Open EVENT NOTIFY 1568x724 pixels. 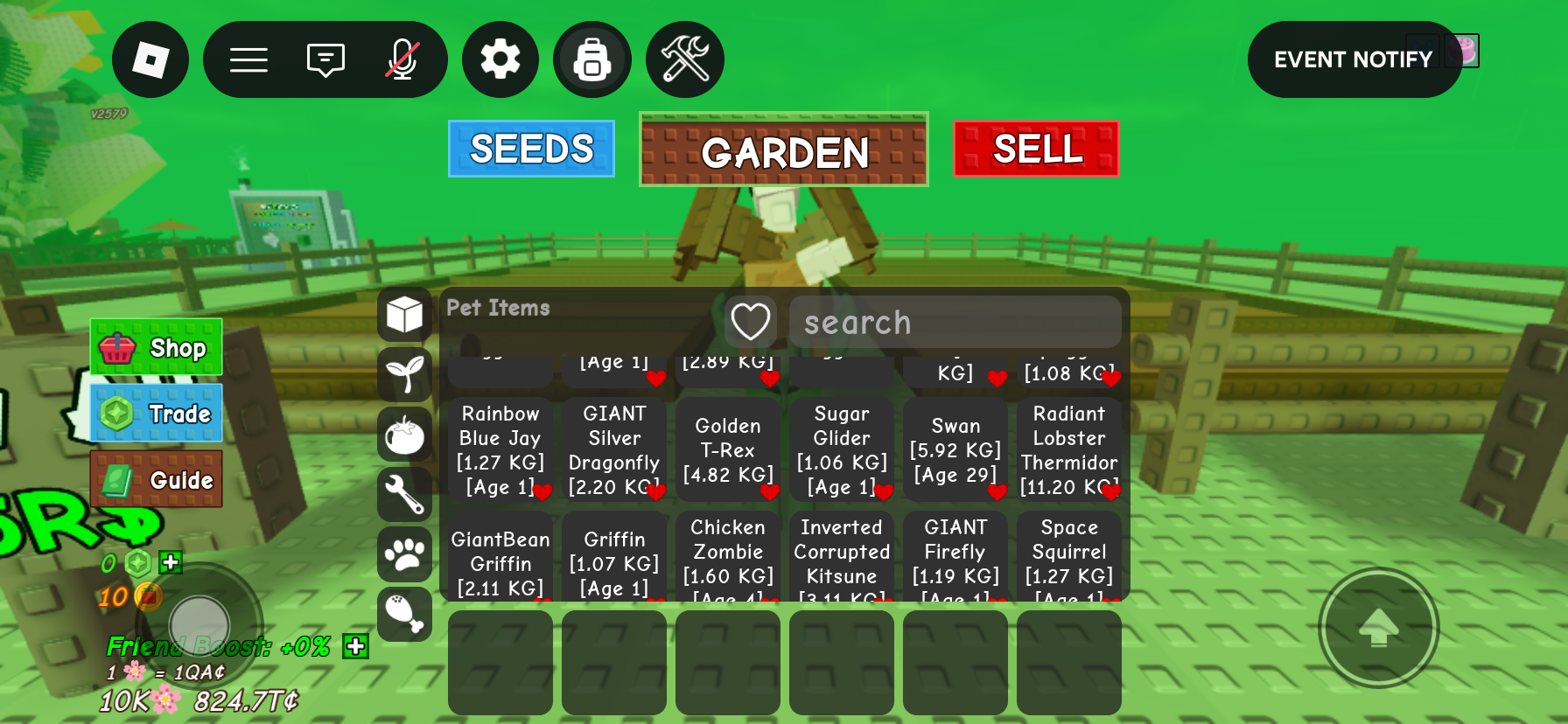pos(1353,59)
